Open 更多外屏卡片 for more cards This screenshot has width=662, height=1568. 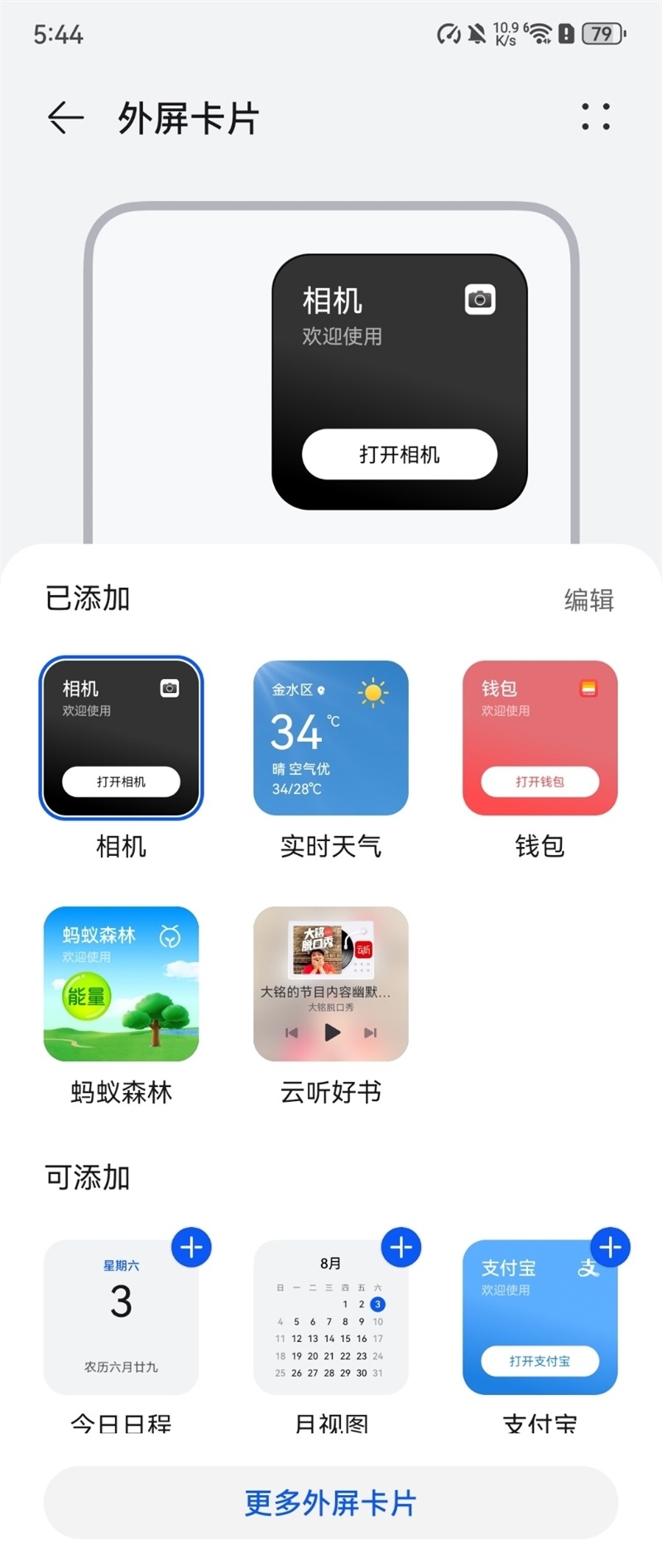pyautogui.click(x=330, y=1503)
